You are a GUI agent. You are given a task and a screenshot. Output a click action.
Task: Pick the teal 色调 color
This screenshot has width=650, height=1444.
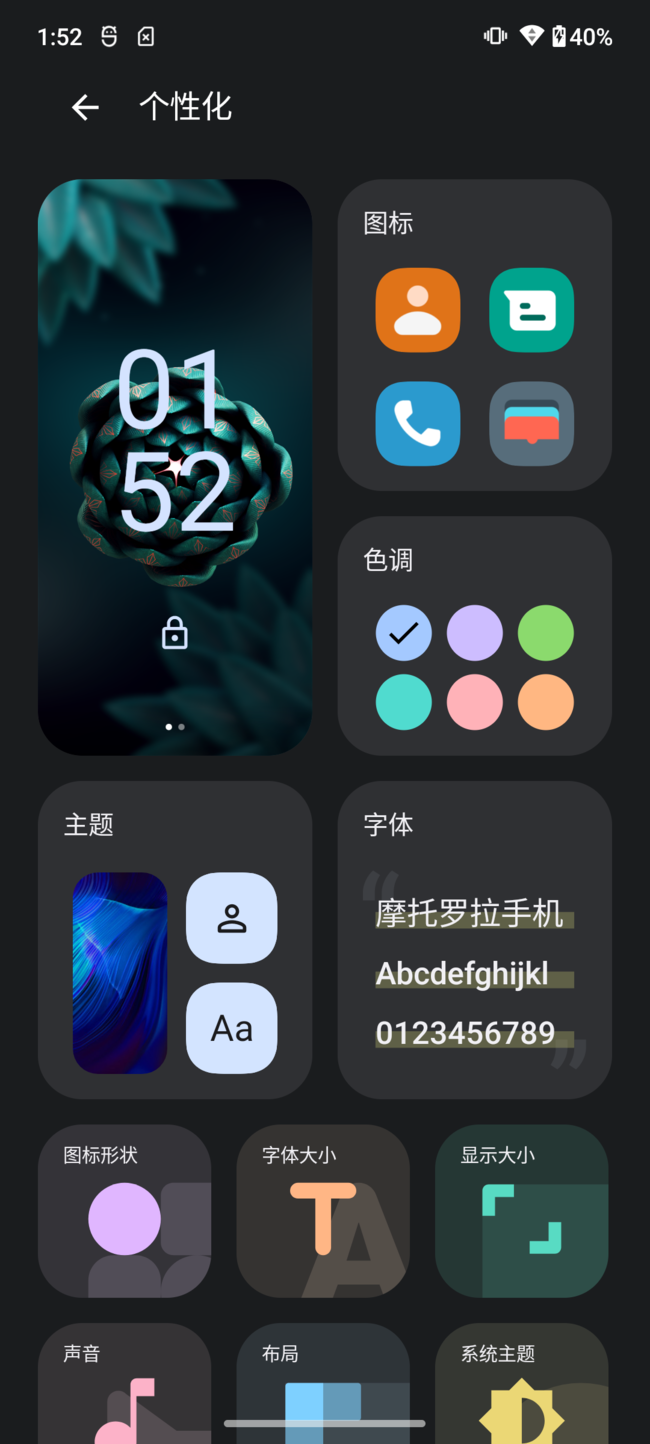pos(404,702)
